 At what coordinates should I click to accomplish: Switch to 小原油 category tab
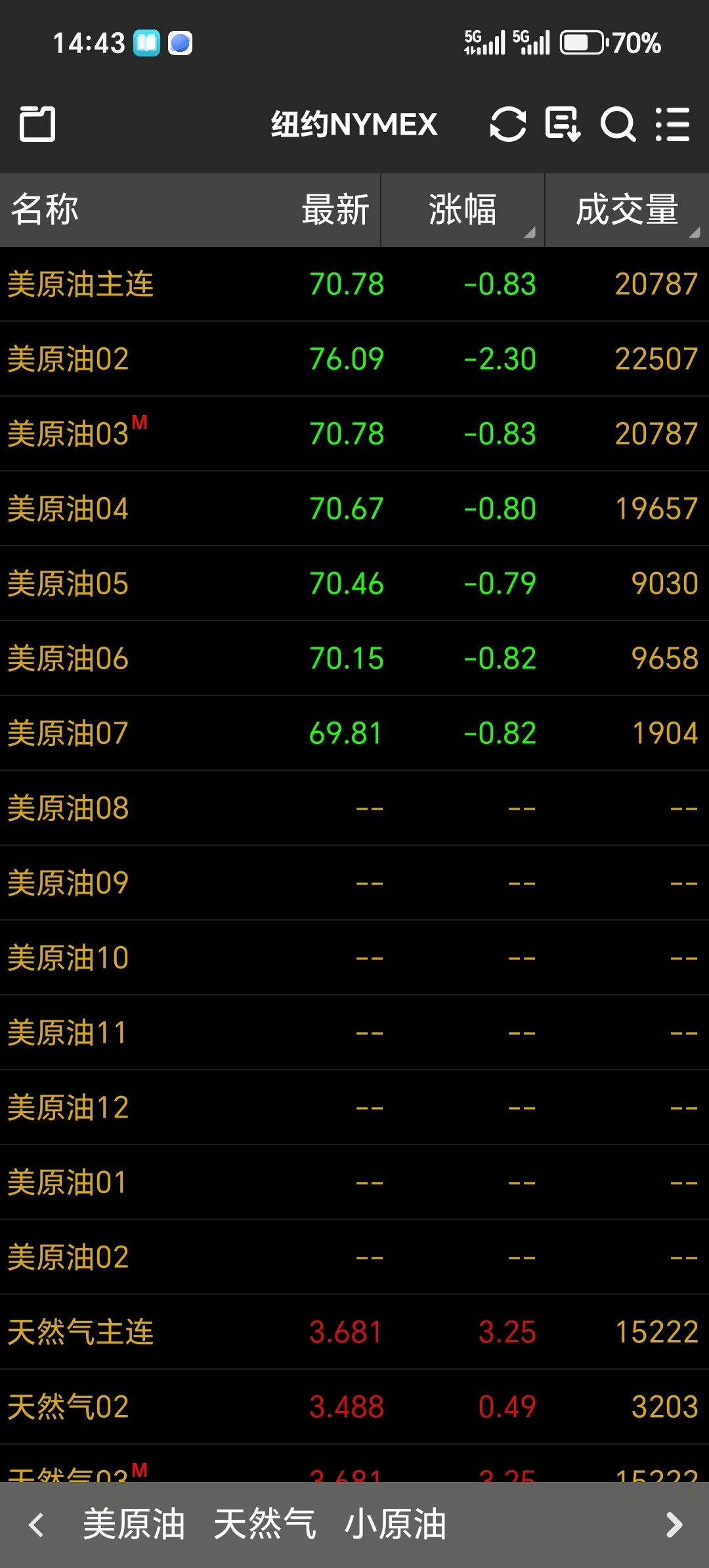pos(395,1524)
